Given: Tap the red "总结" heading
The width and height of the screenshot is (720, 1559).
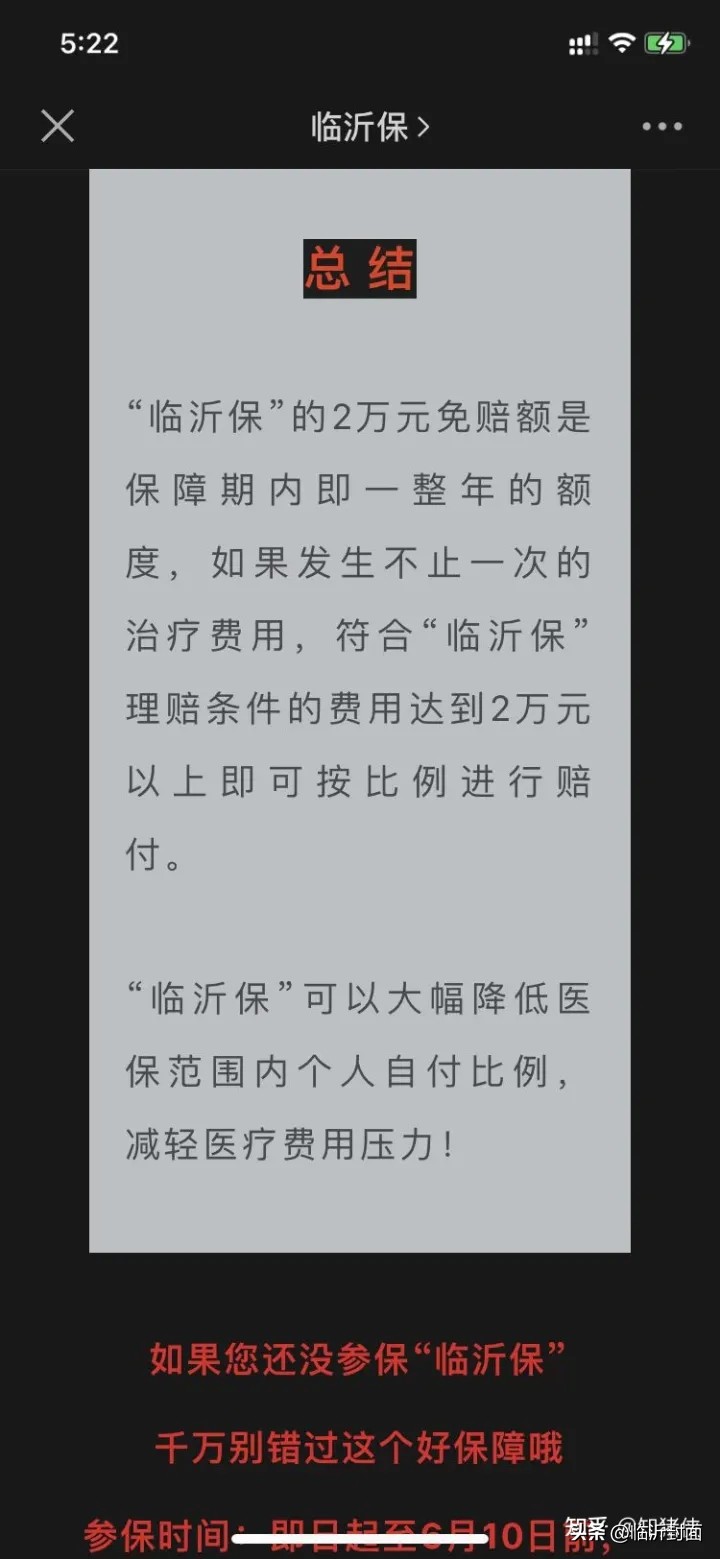Looking at the screenshot, I should 360,270.
